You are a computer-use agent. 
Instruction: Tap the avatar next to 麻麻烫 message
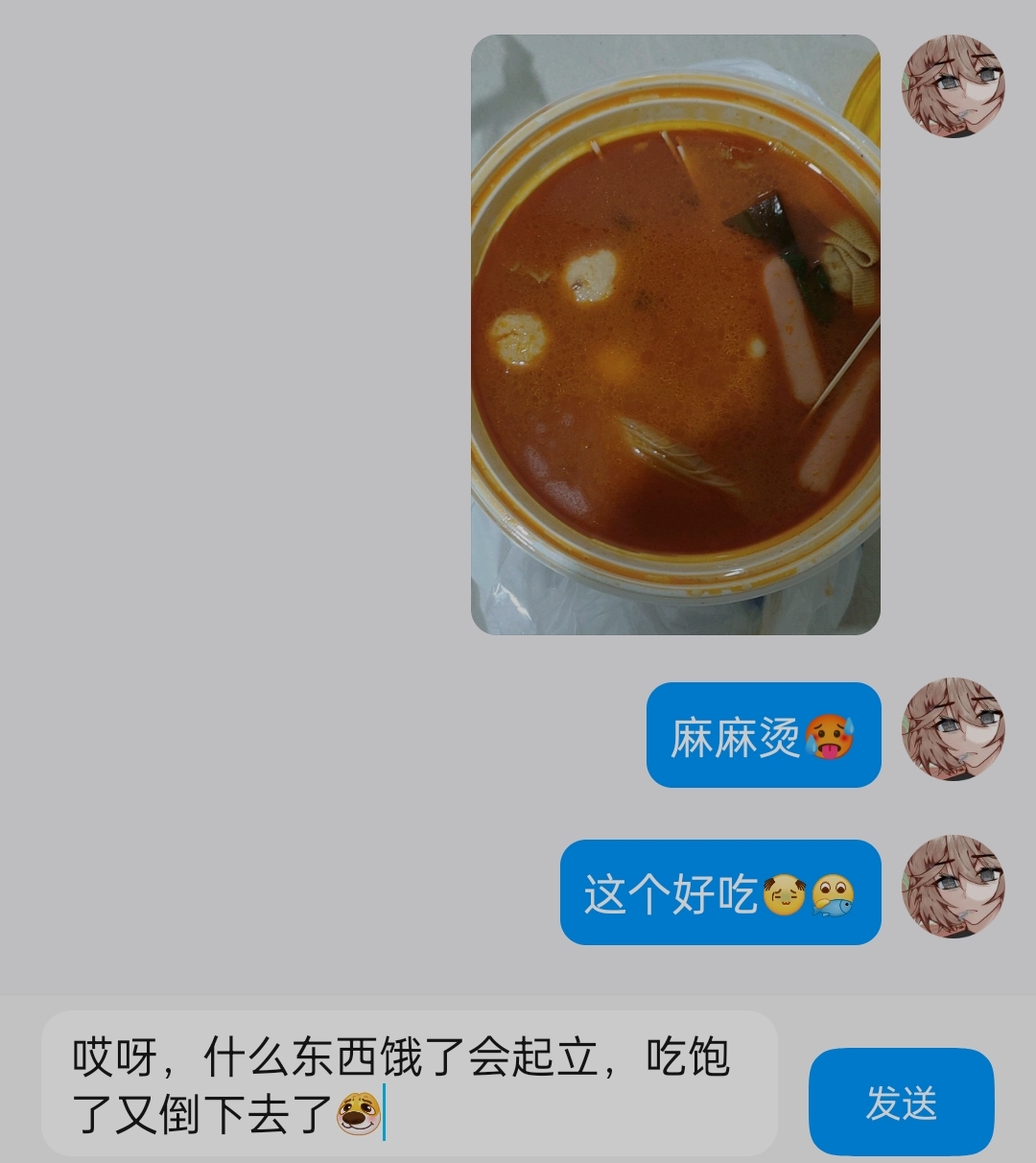953,730
